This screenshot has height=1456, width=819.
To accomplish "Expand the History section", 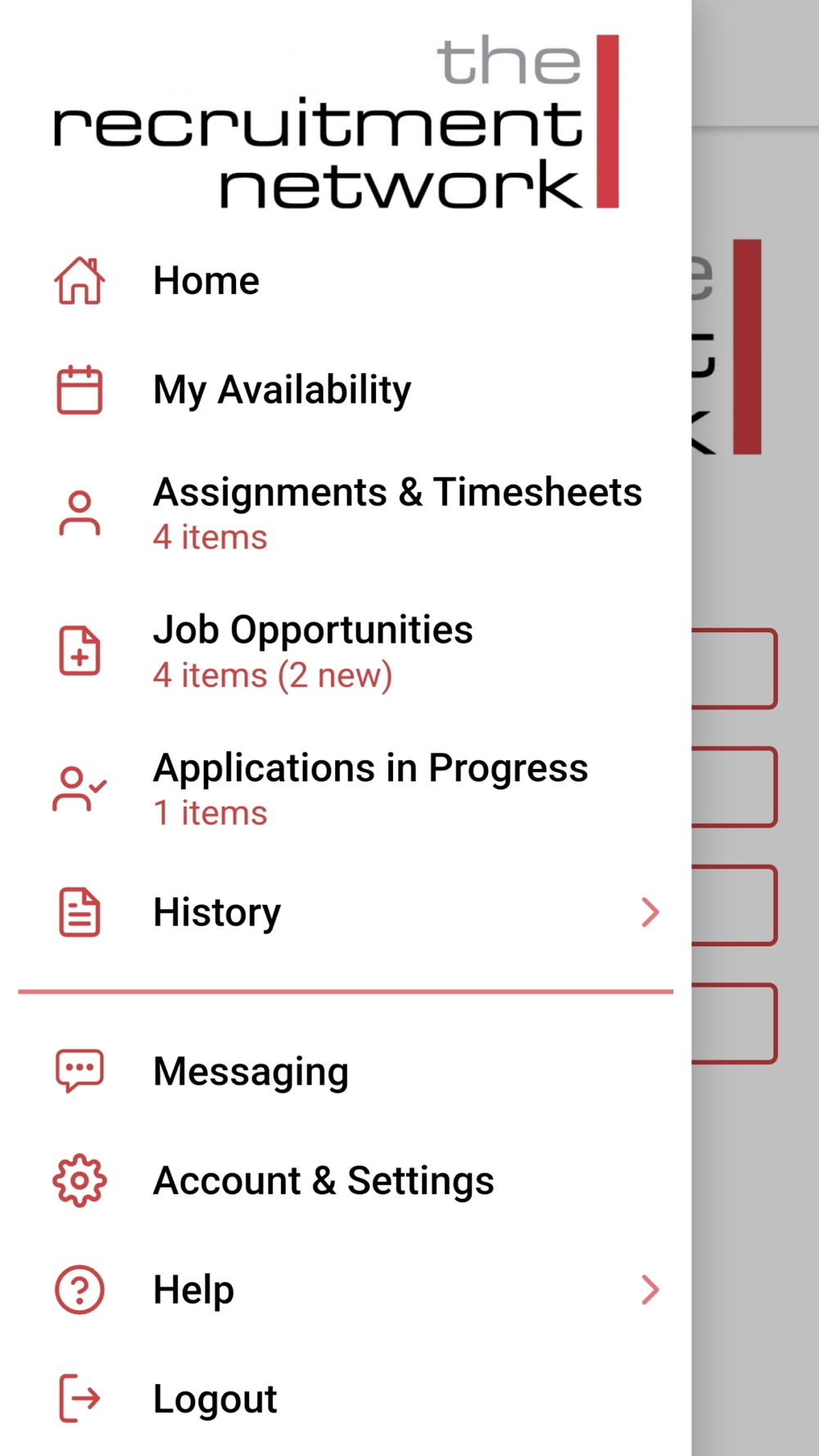I will tap(346, 912).
